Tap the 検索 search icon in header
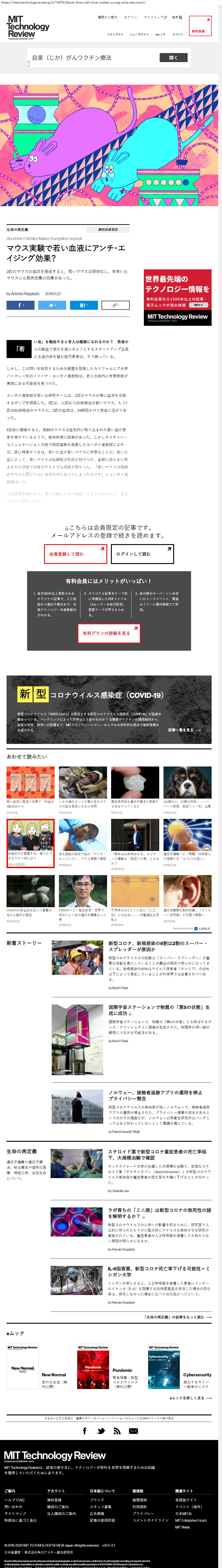The image size is (222, 1568). (177, 18)
